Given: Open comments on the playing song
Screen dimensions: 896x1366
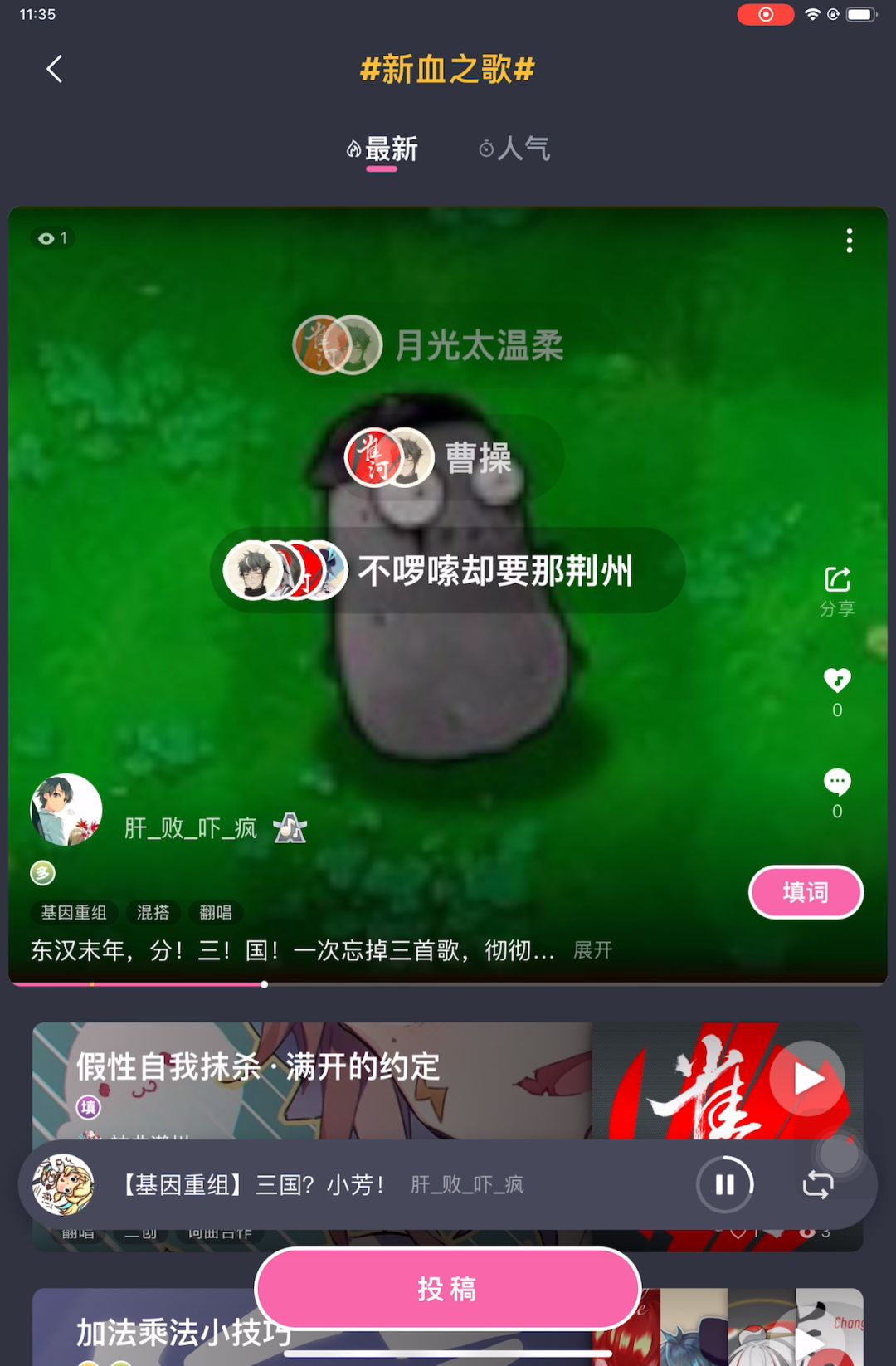Looking at the screenshot, I should (837, 783).
